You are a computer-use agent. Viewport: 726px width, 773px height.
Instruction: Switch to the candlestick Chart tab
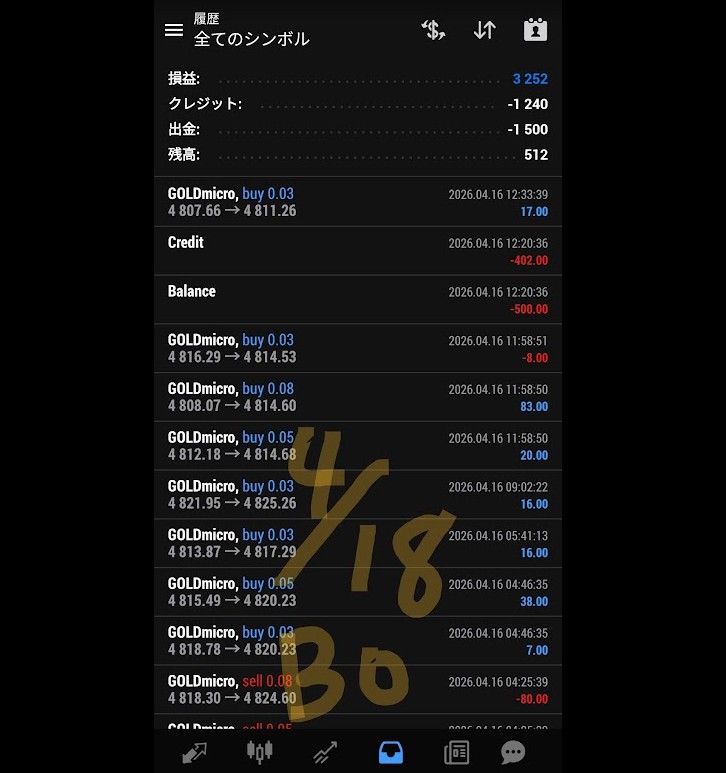point(259,752)
